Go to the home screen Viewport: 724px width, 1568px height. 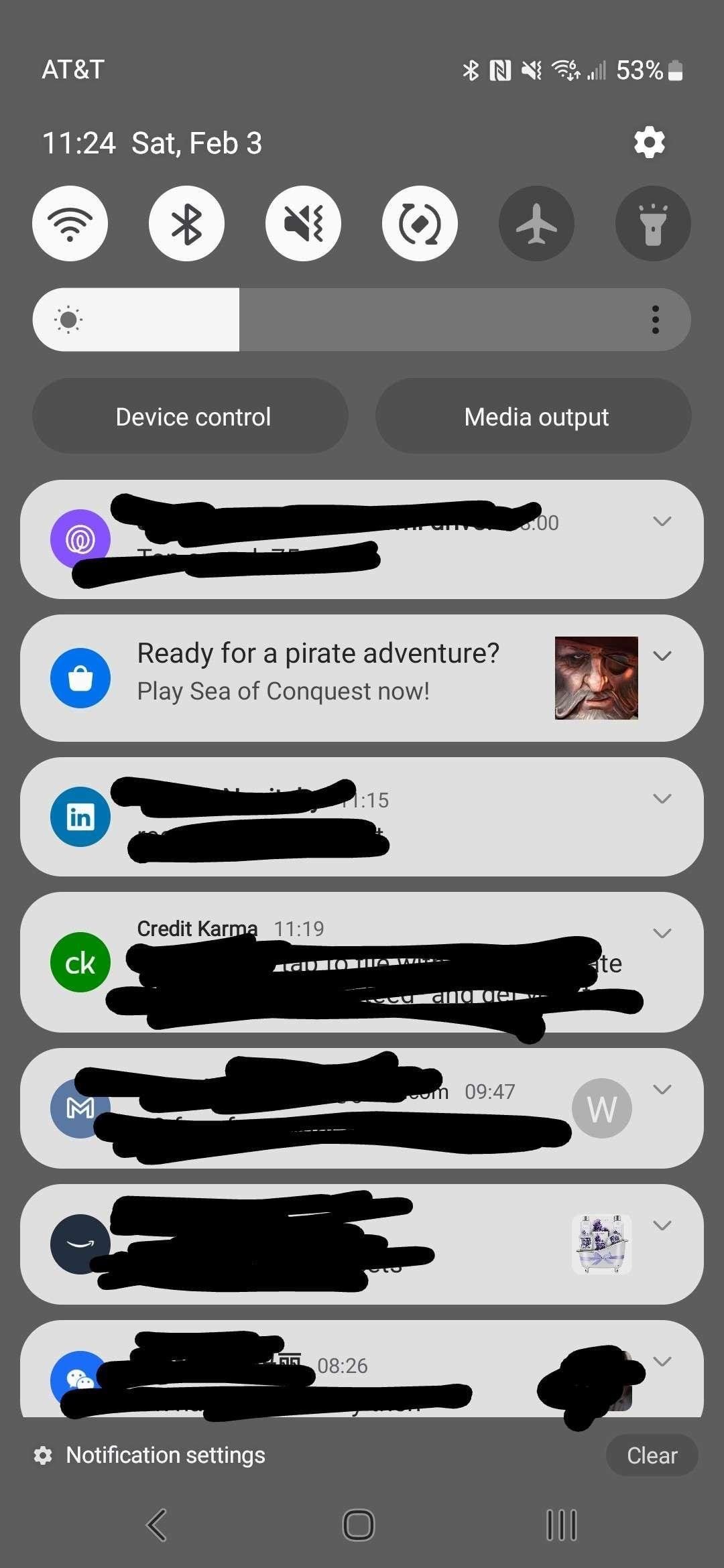(x=359, y=1525)
